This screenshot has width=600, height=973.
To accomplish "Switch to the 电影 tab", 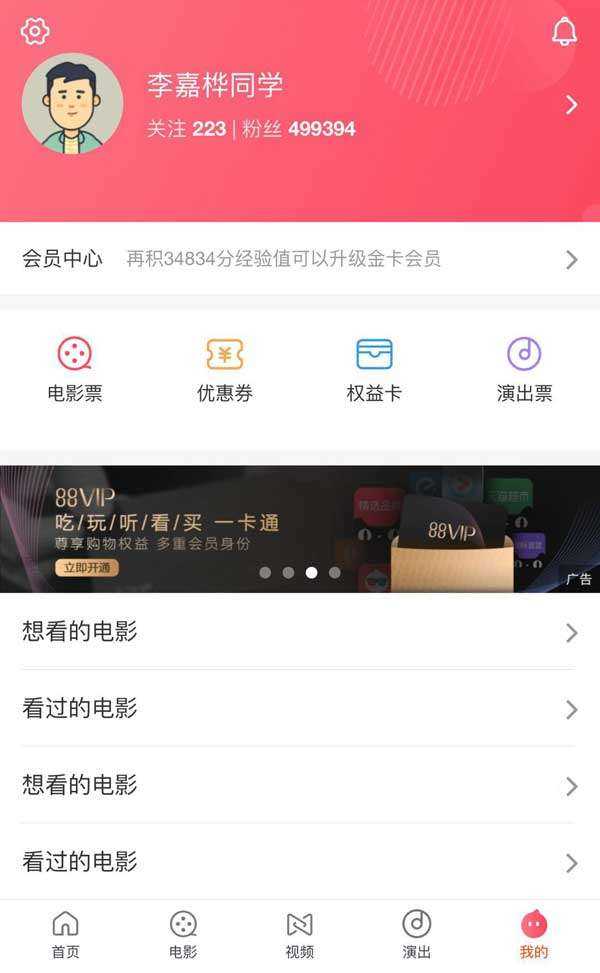I will 183,935.
